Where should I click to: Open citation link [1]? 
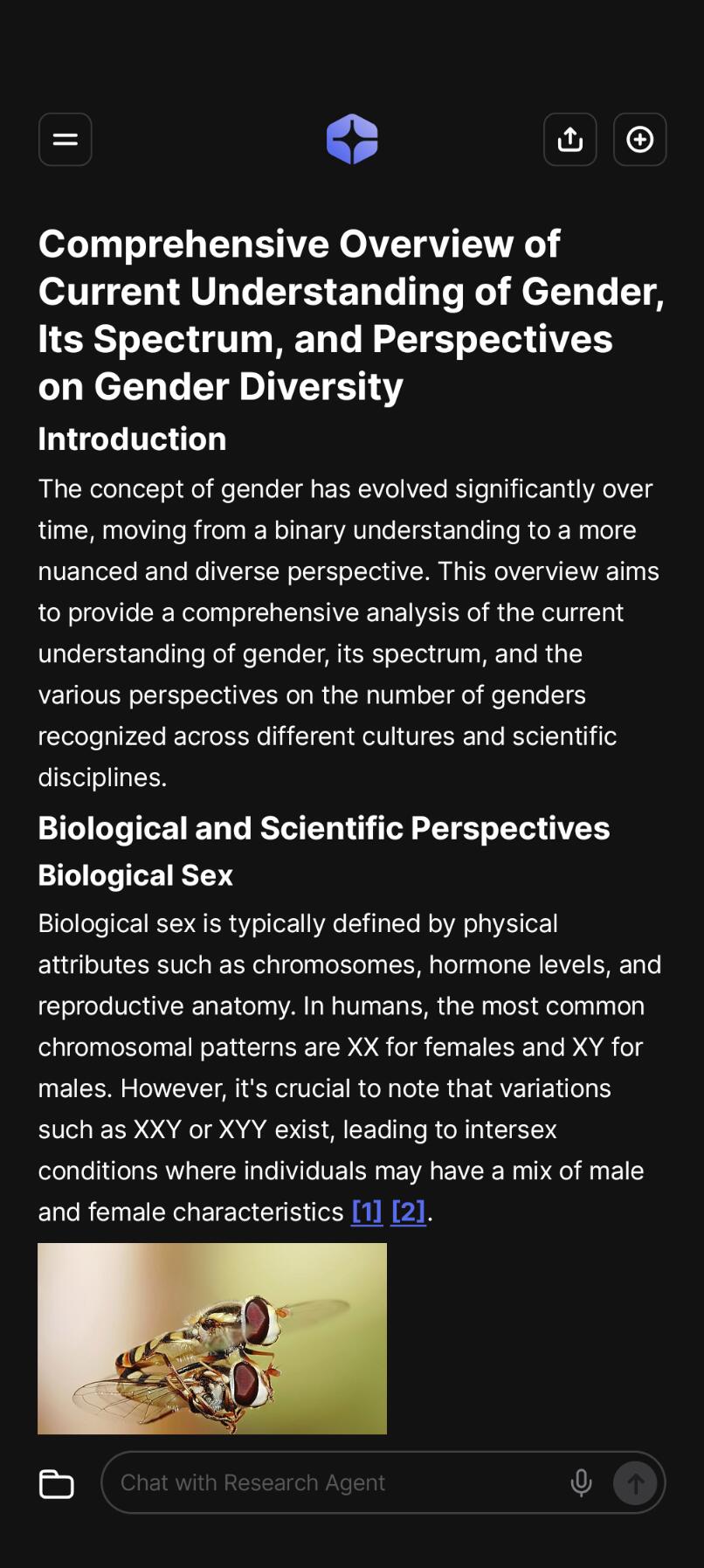coord(367,1212)
